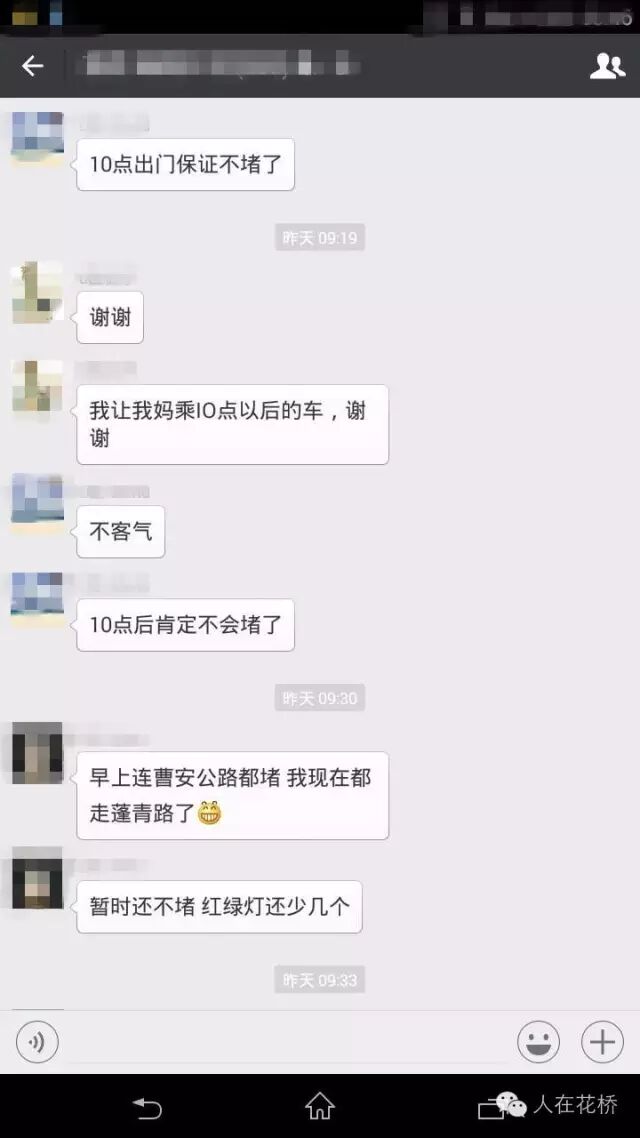Screen dimensions: 640x1138
Task: Go back to the chat list
Action: point(32,66)
